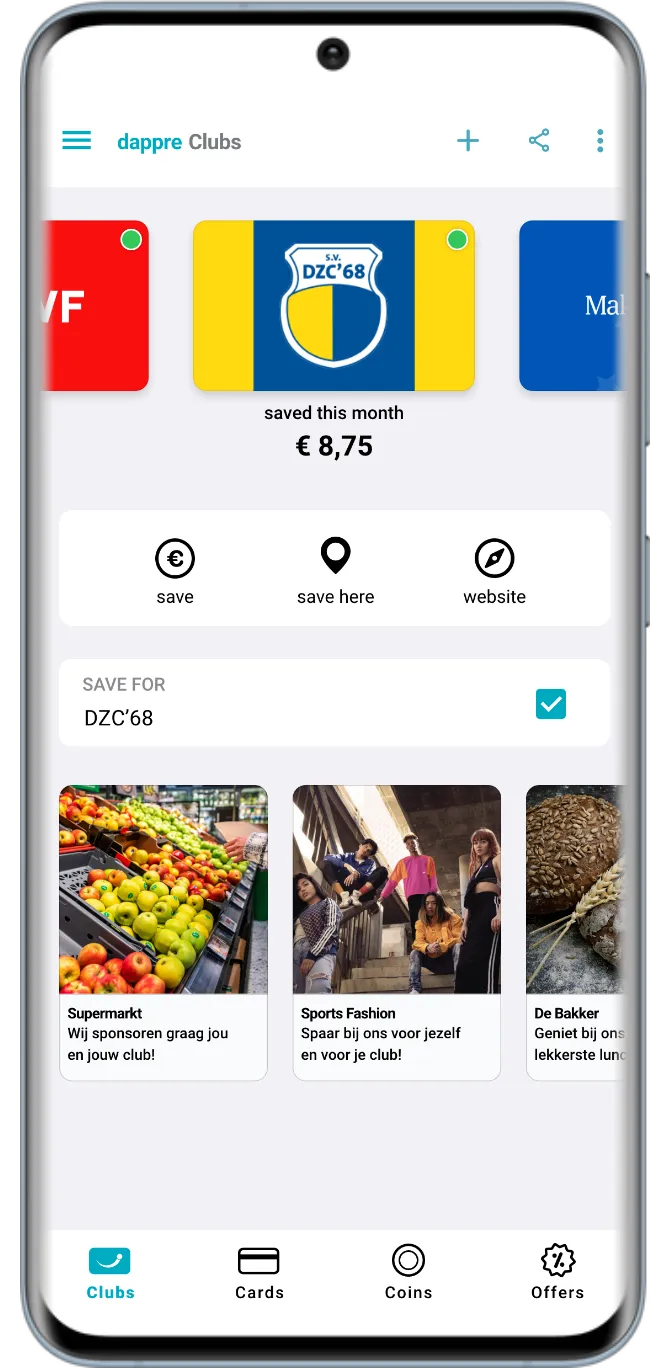The width and height of the screenshot is (670, 1368).
Task: Go to the Coins tab
Action: [x=408, y=1272]
